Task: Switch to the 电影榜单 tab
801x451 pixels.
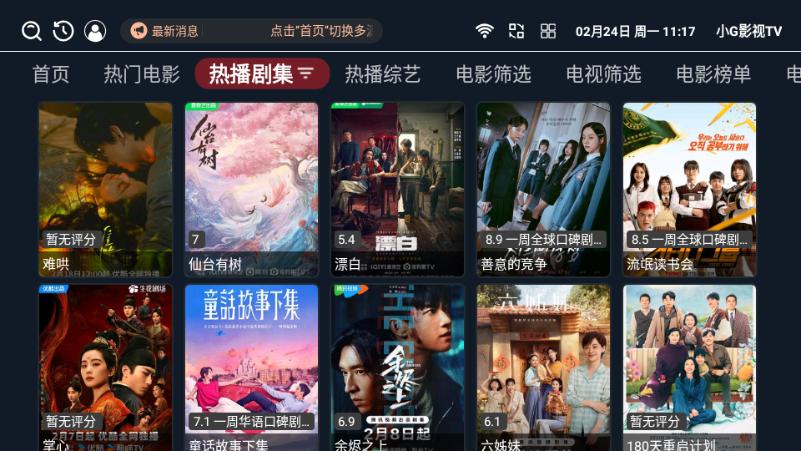Action: [713, 74]
